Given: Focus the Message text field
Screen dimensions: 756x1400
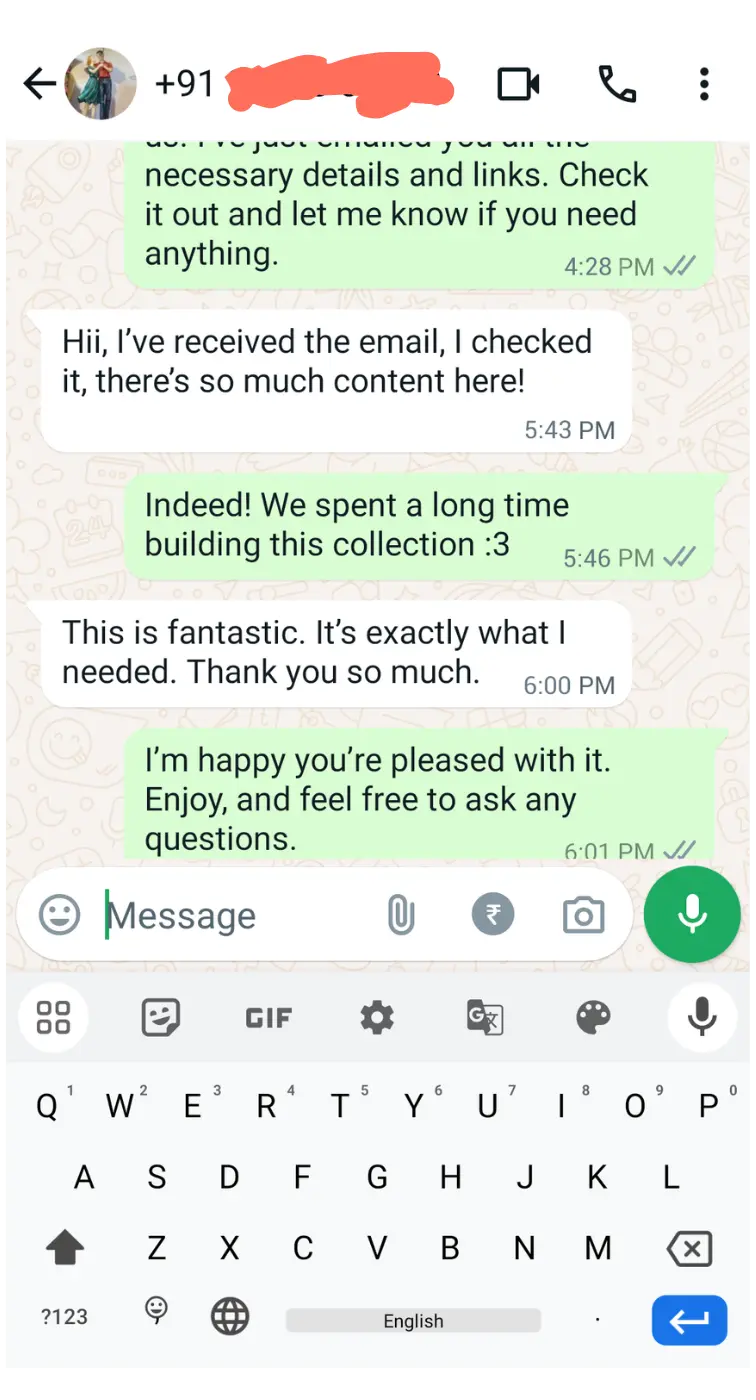Looking at the screenshot, I should click(x=230, y=916).
